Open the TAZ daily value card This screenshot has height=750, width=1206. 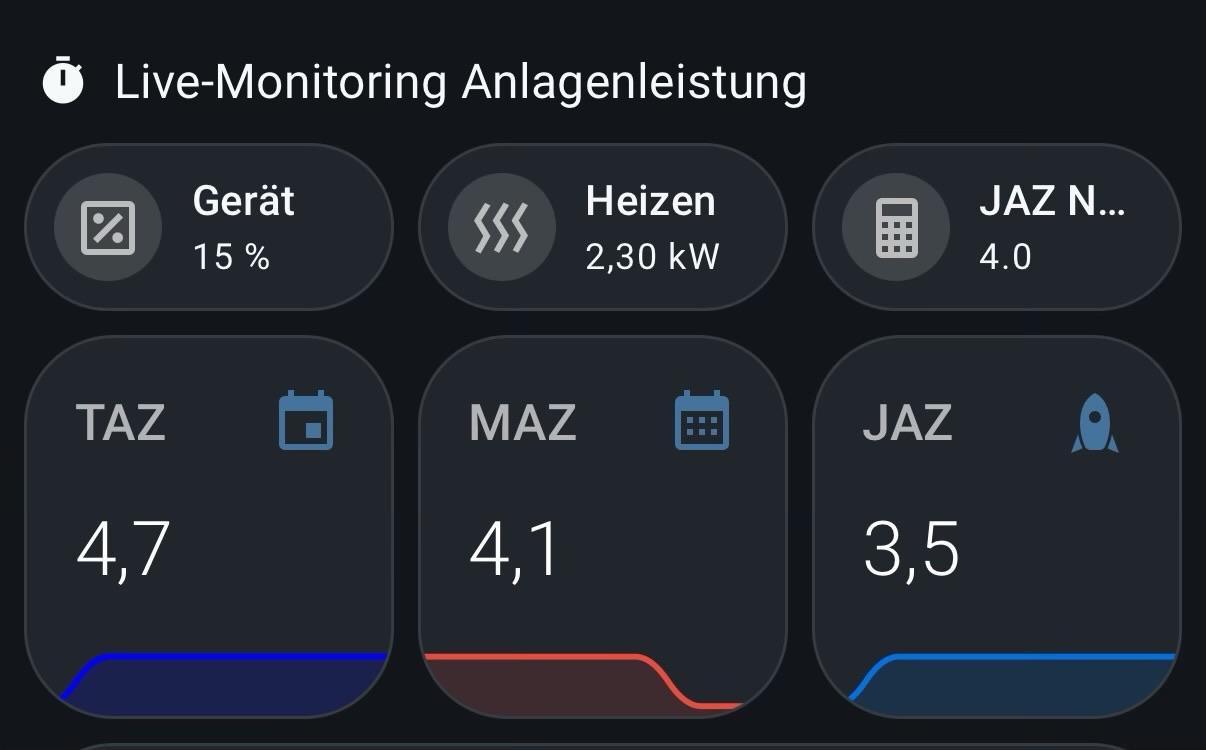[x=208, y=525]
